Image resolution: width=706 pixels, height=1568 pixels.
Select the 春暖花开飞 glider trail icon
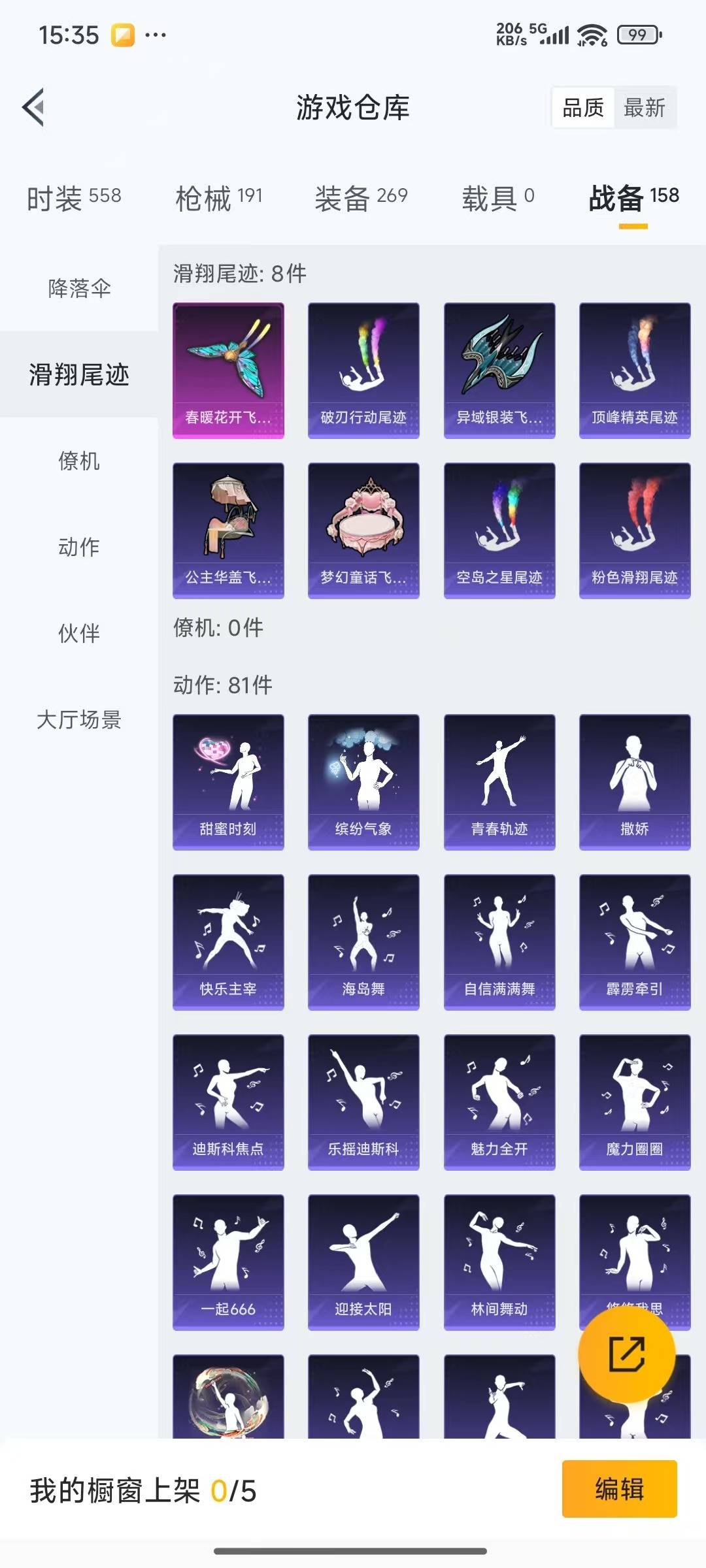227,369
